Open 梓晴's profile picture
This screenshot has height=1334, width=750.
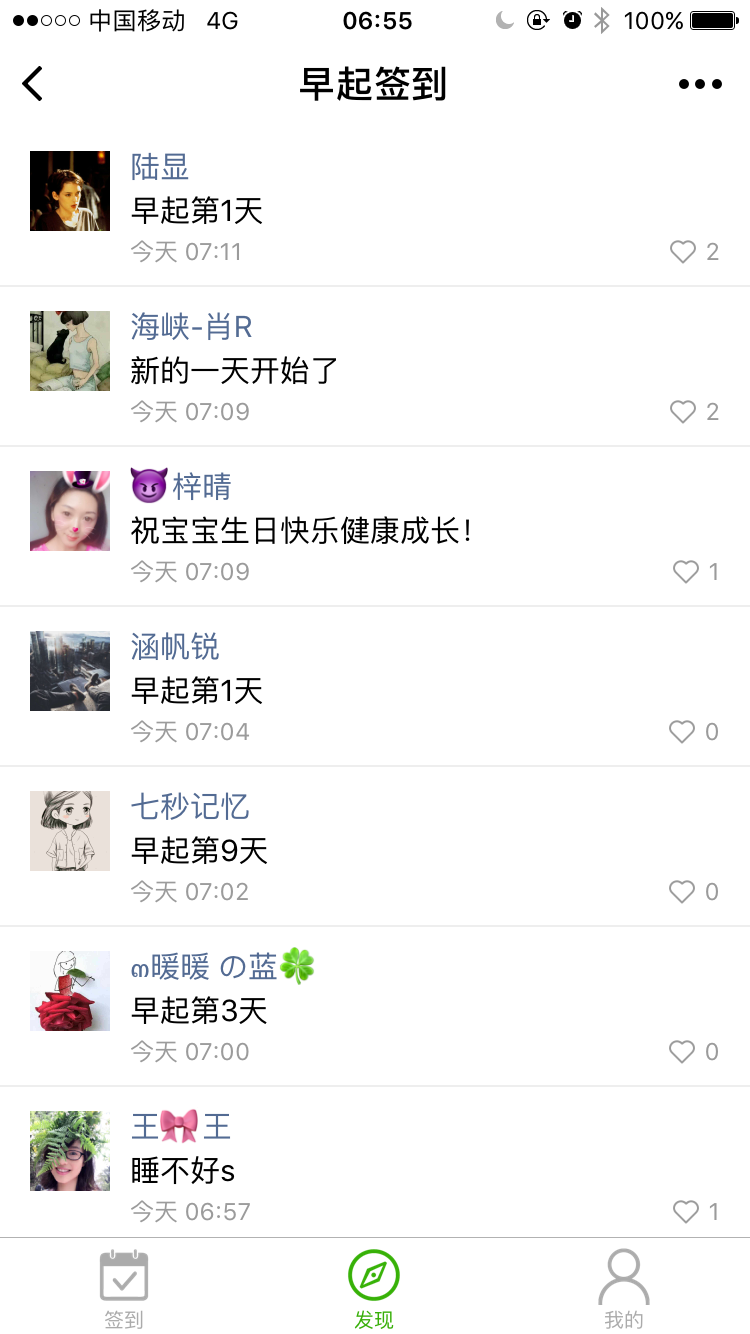point(70,511)
